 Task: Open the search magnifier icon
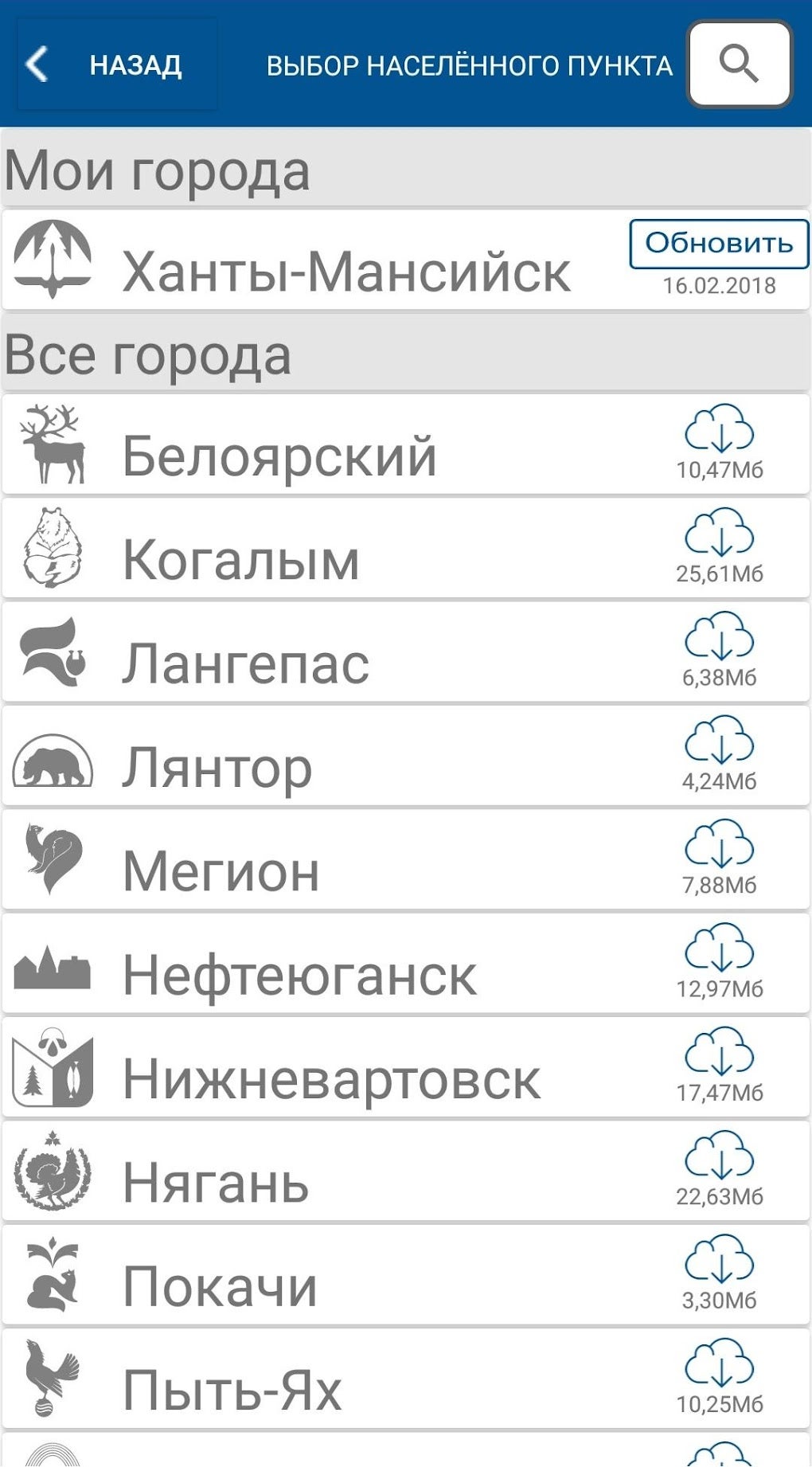pos(740,64)
